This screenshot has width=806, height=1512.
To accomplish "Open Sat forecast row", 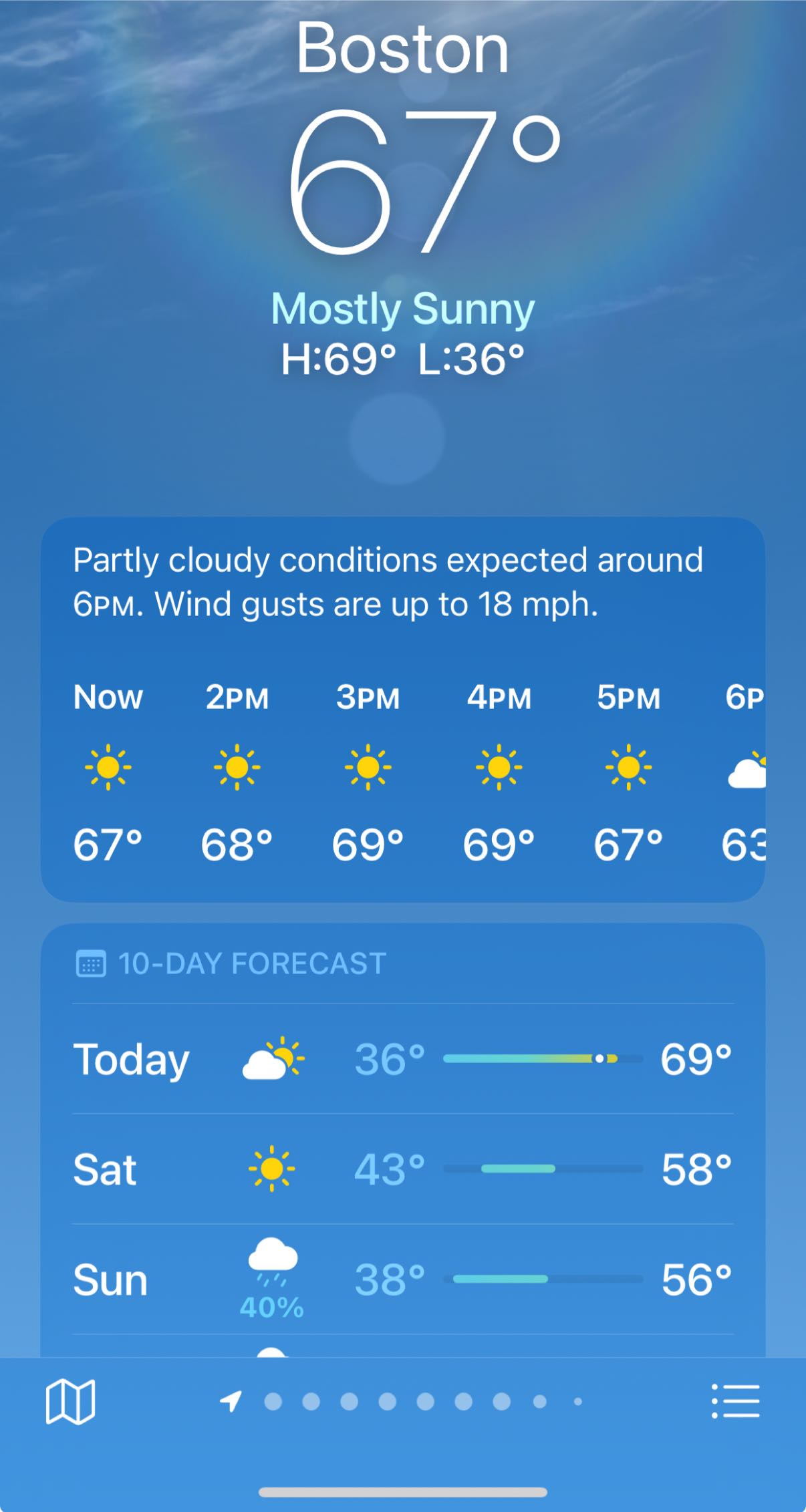I will [x=402, y=1169].
